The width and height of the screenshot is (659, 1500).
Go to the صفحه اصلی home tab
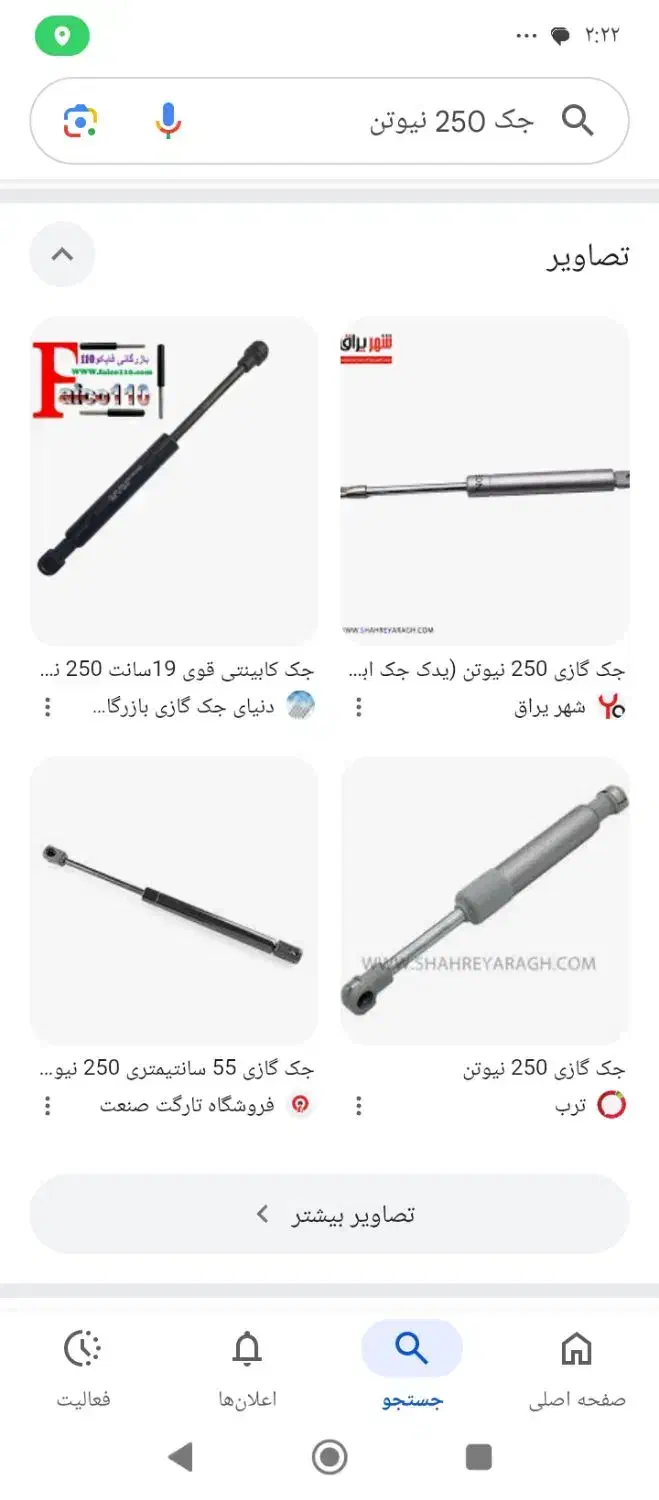(x=577, y=1366)
